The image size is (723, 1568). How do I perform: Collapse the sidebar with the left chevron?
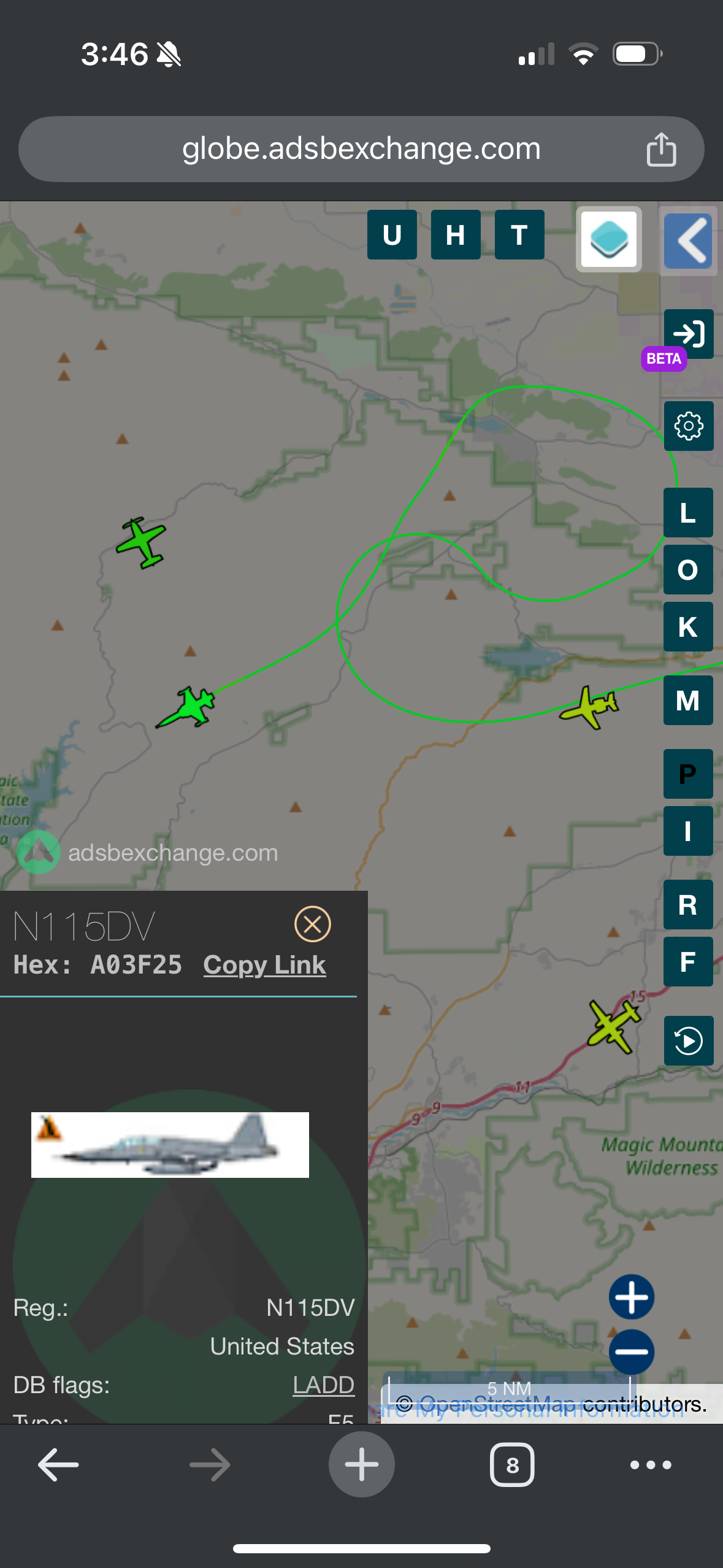688,240
